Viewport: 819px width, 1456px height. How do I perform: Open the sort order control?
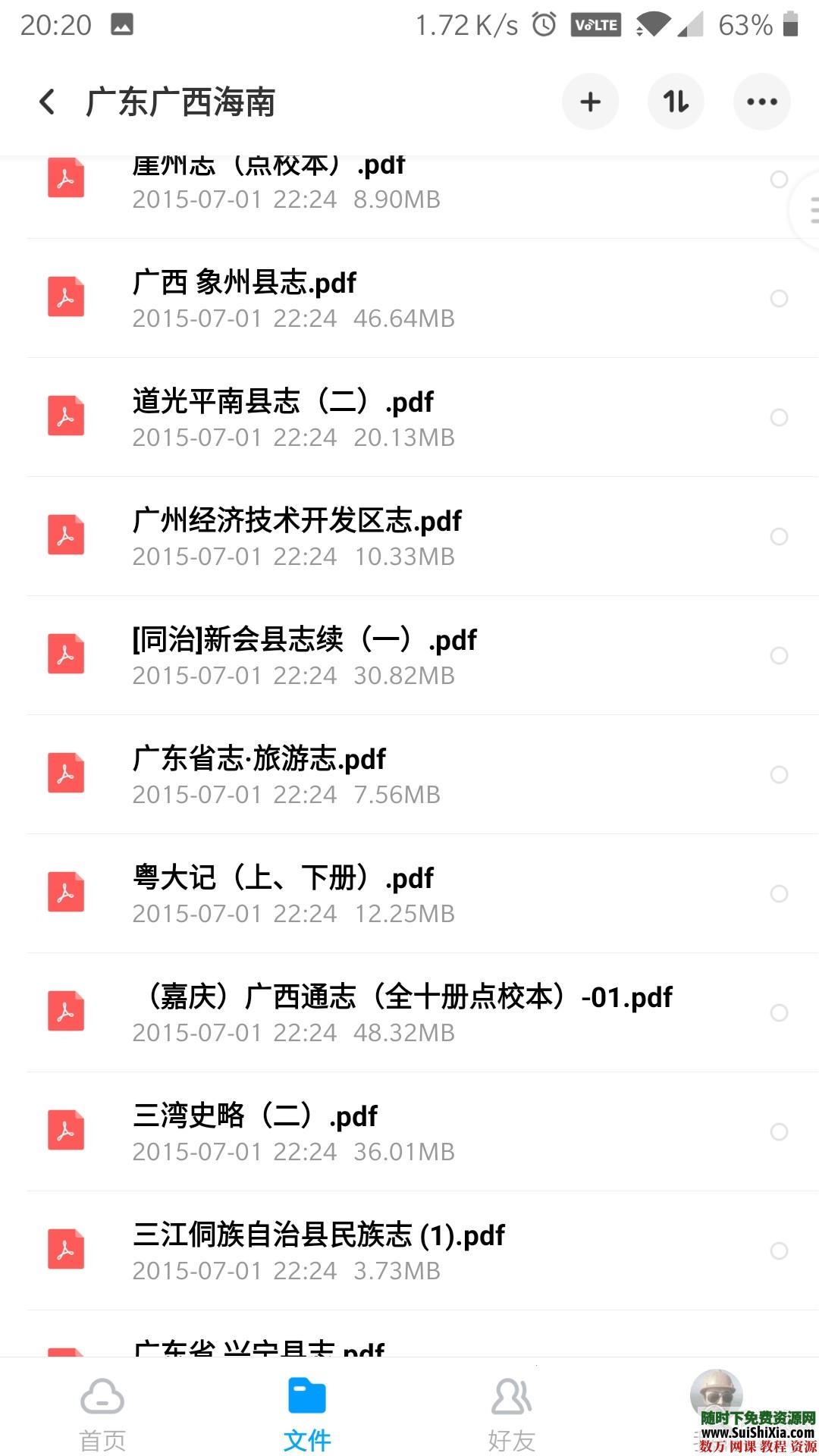click(x=676, y=101)
